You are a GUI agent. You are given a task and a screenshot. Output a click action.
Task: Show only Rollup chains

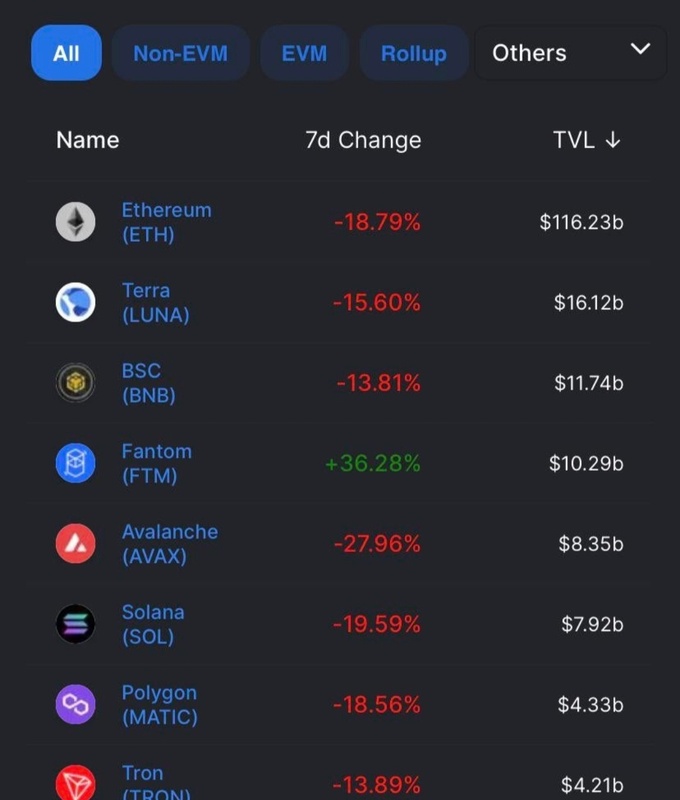tap(413, 53)
